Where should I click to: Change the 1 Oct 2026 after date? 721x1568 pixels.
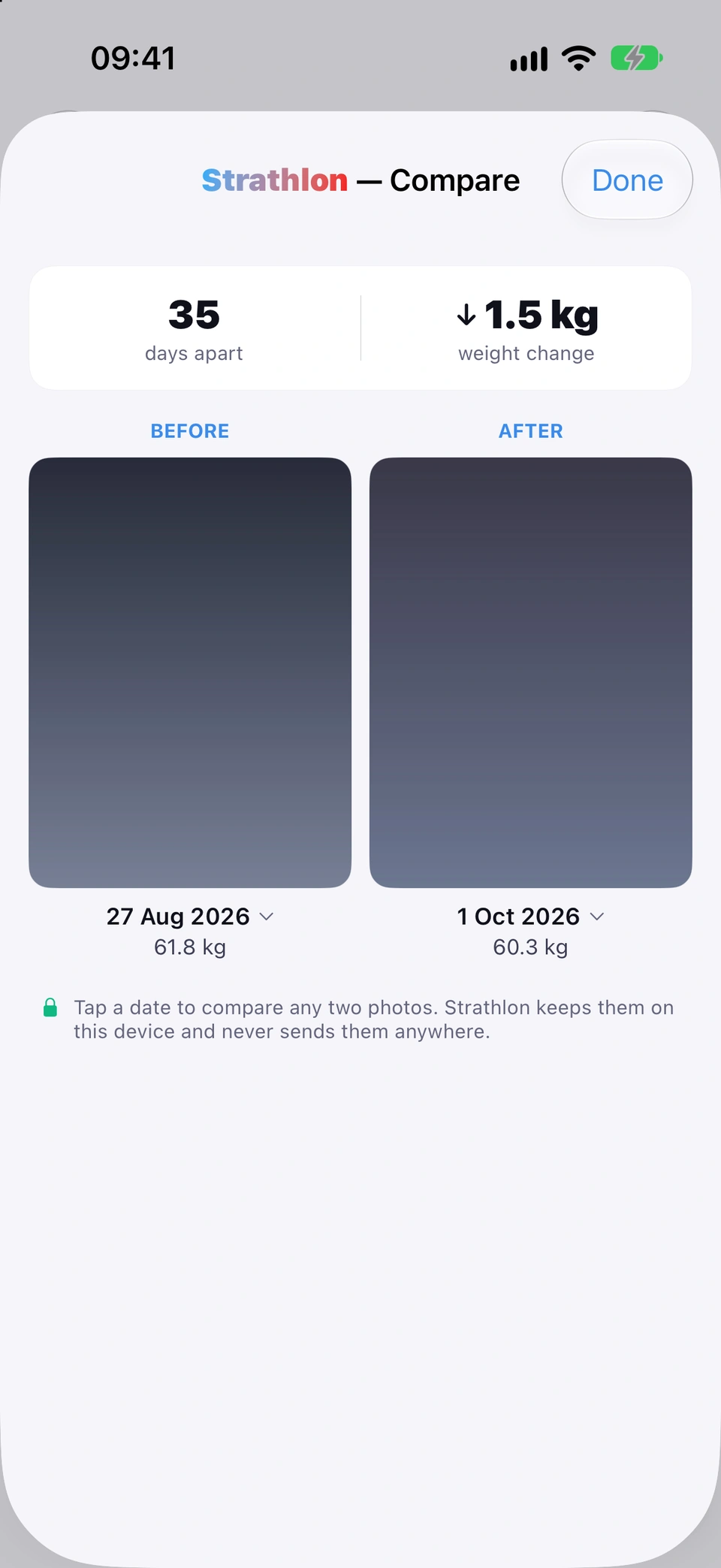(x=530, y=917)
